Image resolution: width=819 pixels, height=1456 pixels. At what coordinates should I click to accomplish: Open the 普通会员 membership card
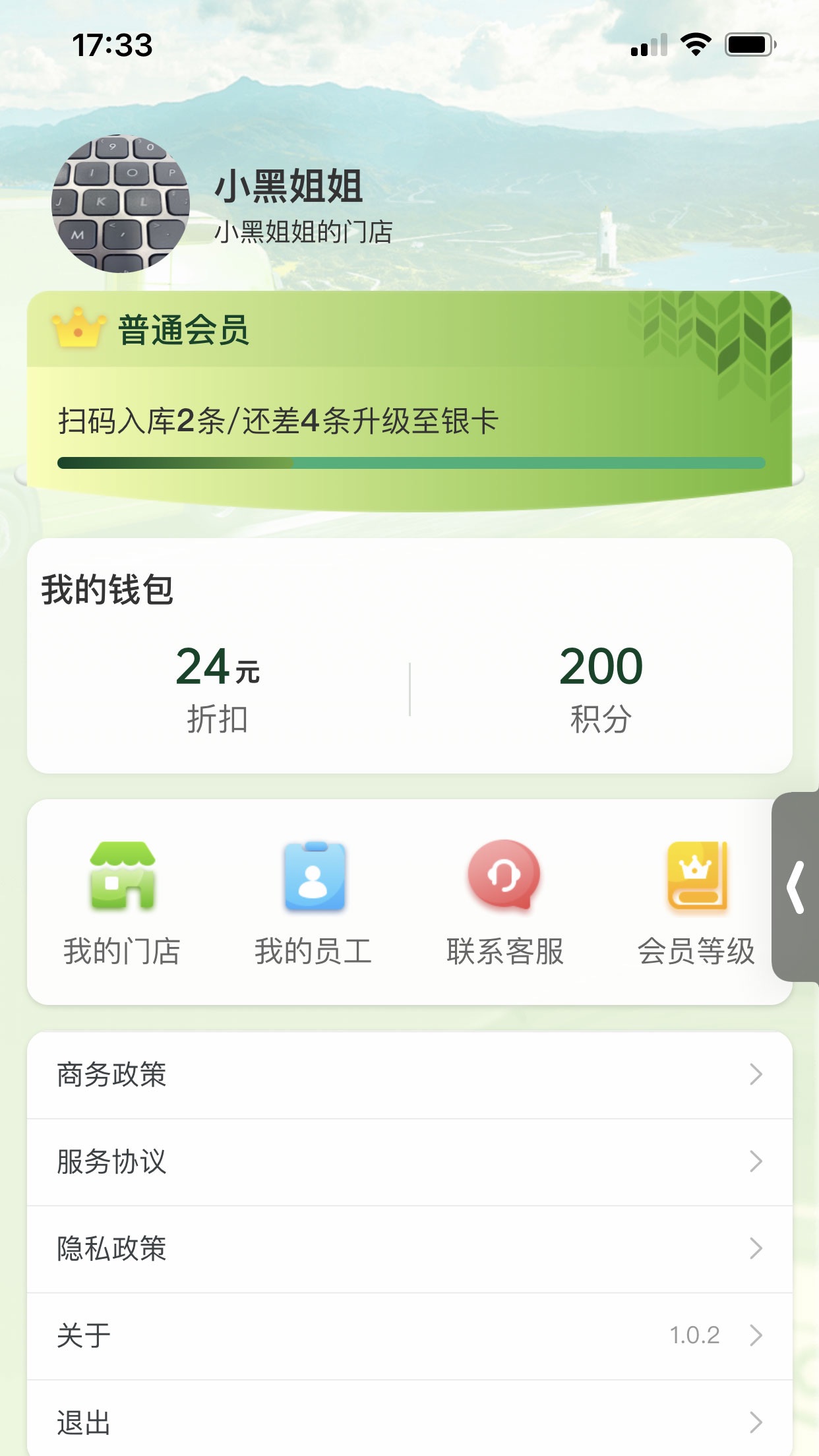pyautogui.click(x=409, y=396)
